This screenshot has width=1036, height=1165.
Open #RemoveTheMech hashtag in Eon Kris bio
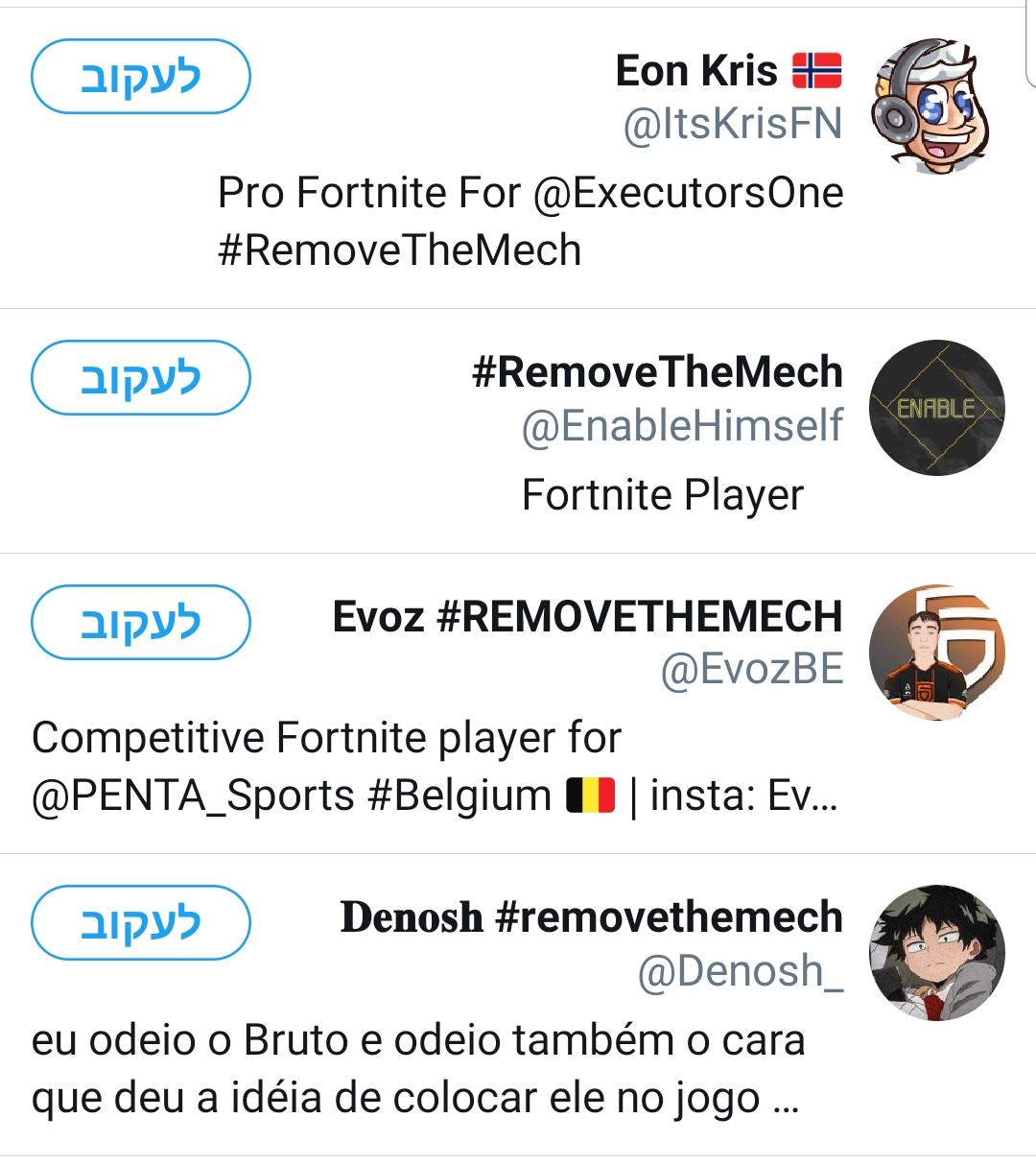pyautogui.click(x=399, y=250)
